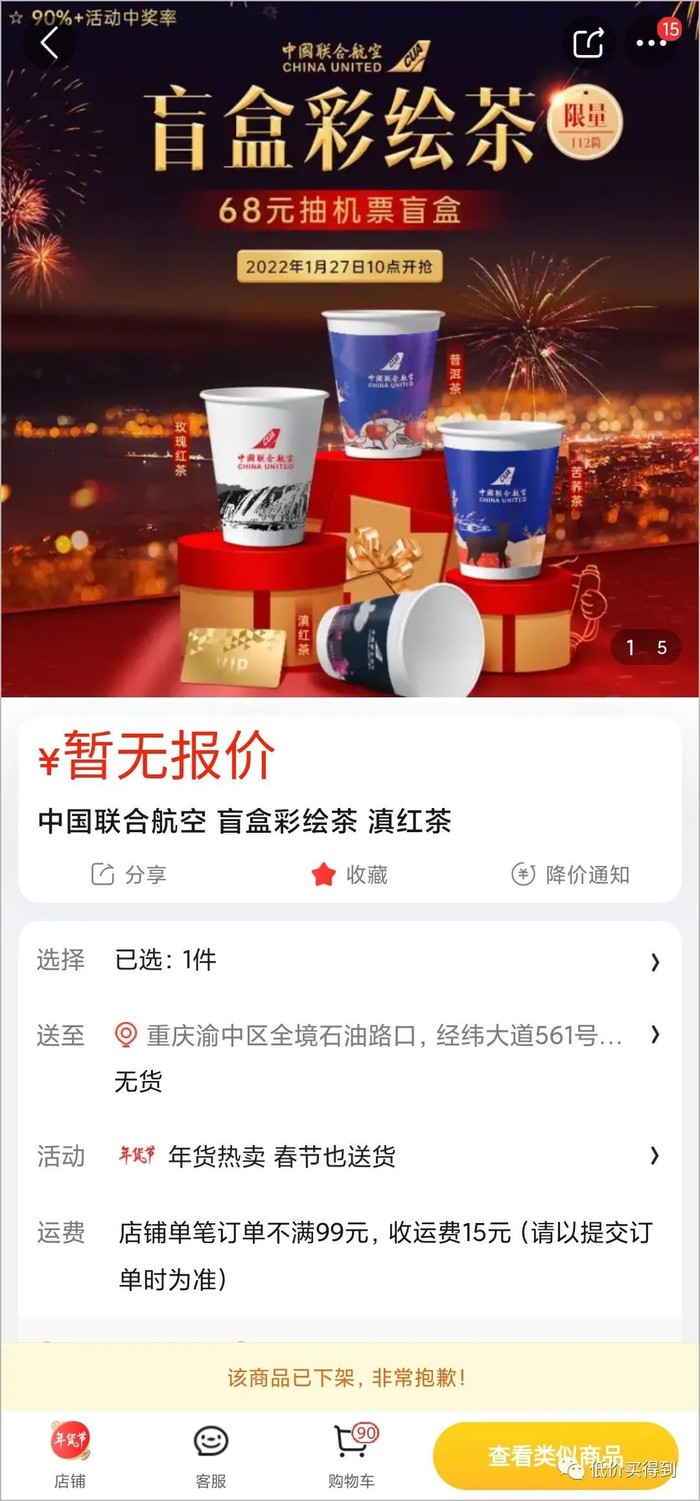The height and width of the screenshot is (1501, 700).
Task: Tap 分享 below the product title
Action: pyautogui.click(x=129, y=875)
